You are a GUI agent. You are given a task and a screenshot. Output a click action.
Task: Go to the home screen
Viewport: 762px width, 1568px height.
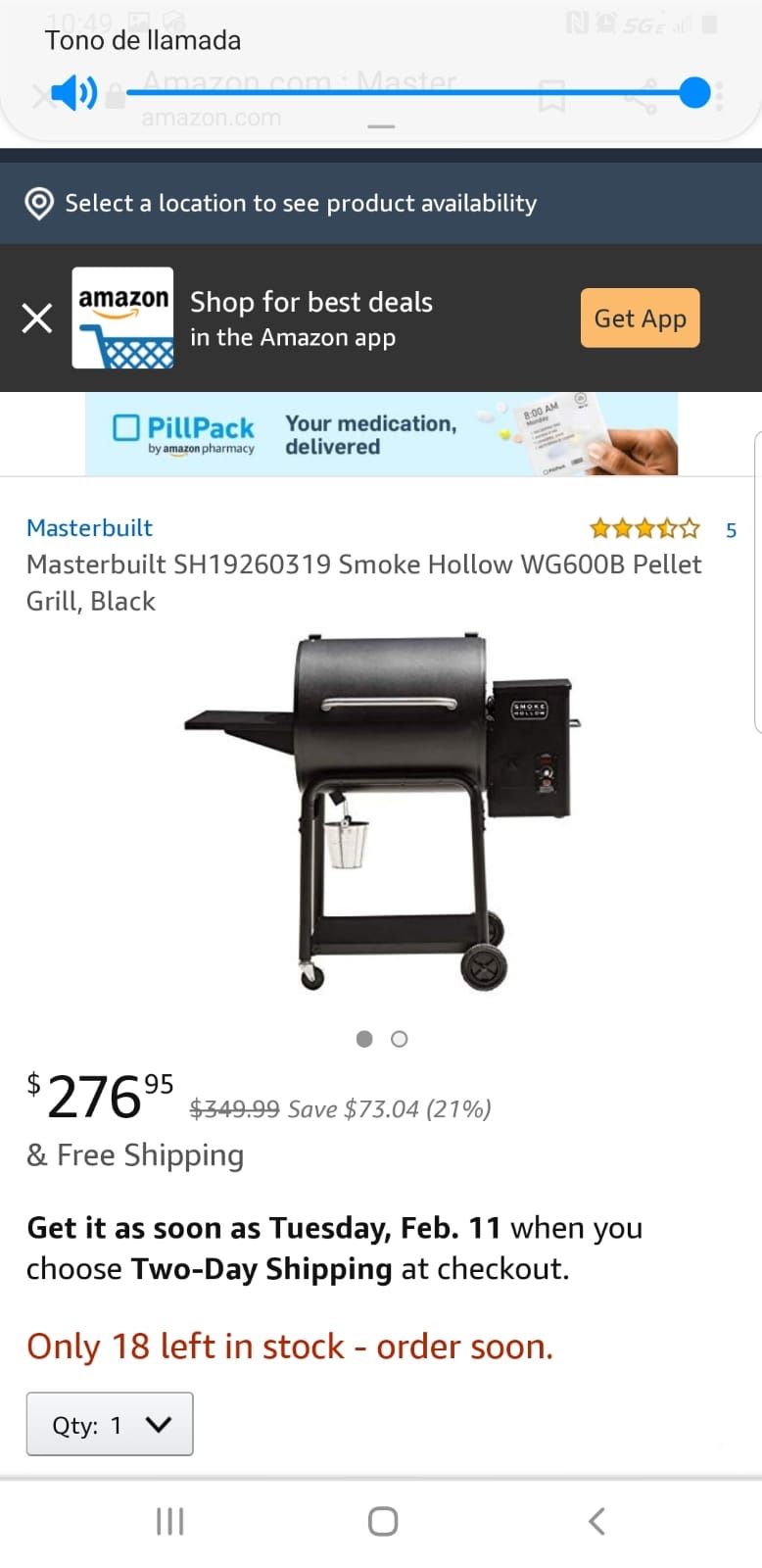[382, 1521]
